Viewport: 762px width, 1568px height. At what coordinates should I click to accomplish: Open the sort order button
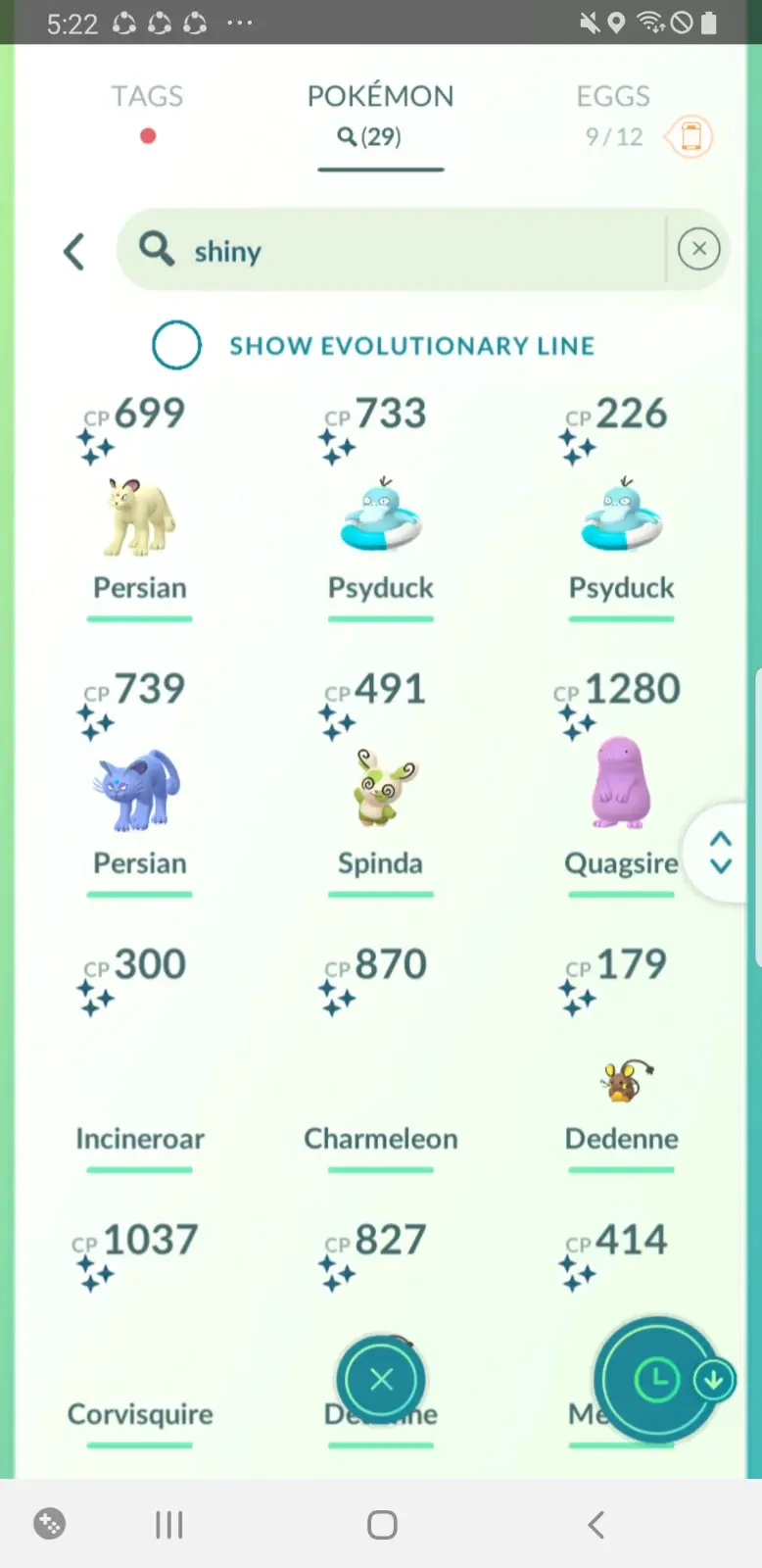pyautogui.click(x=658, y=1380)
